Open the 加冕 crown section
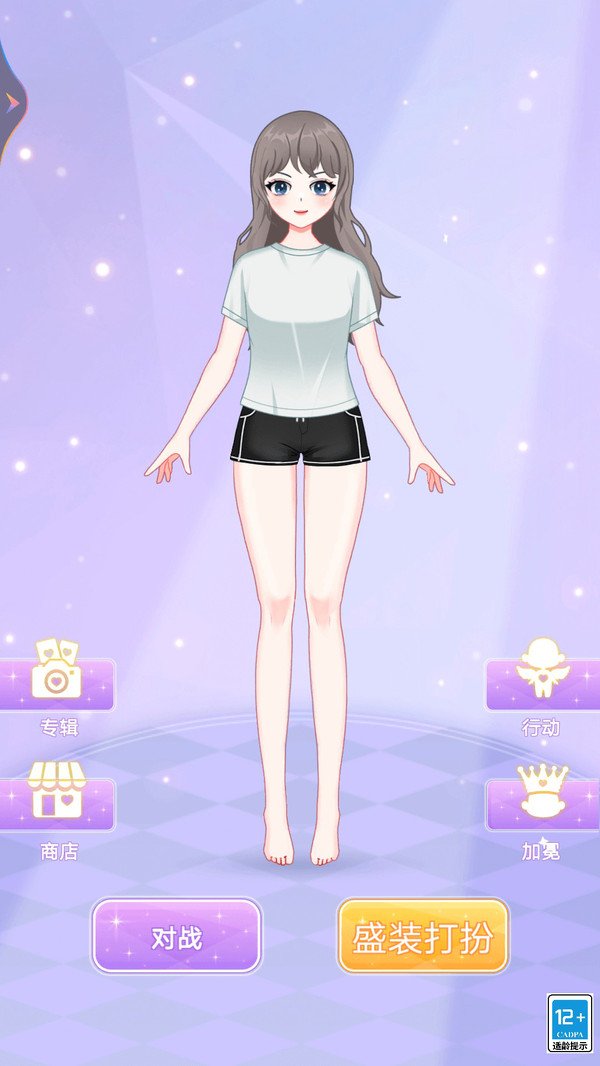 pyautogui.click(x=541, y=805)
